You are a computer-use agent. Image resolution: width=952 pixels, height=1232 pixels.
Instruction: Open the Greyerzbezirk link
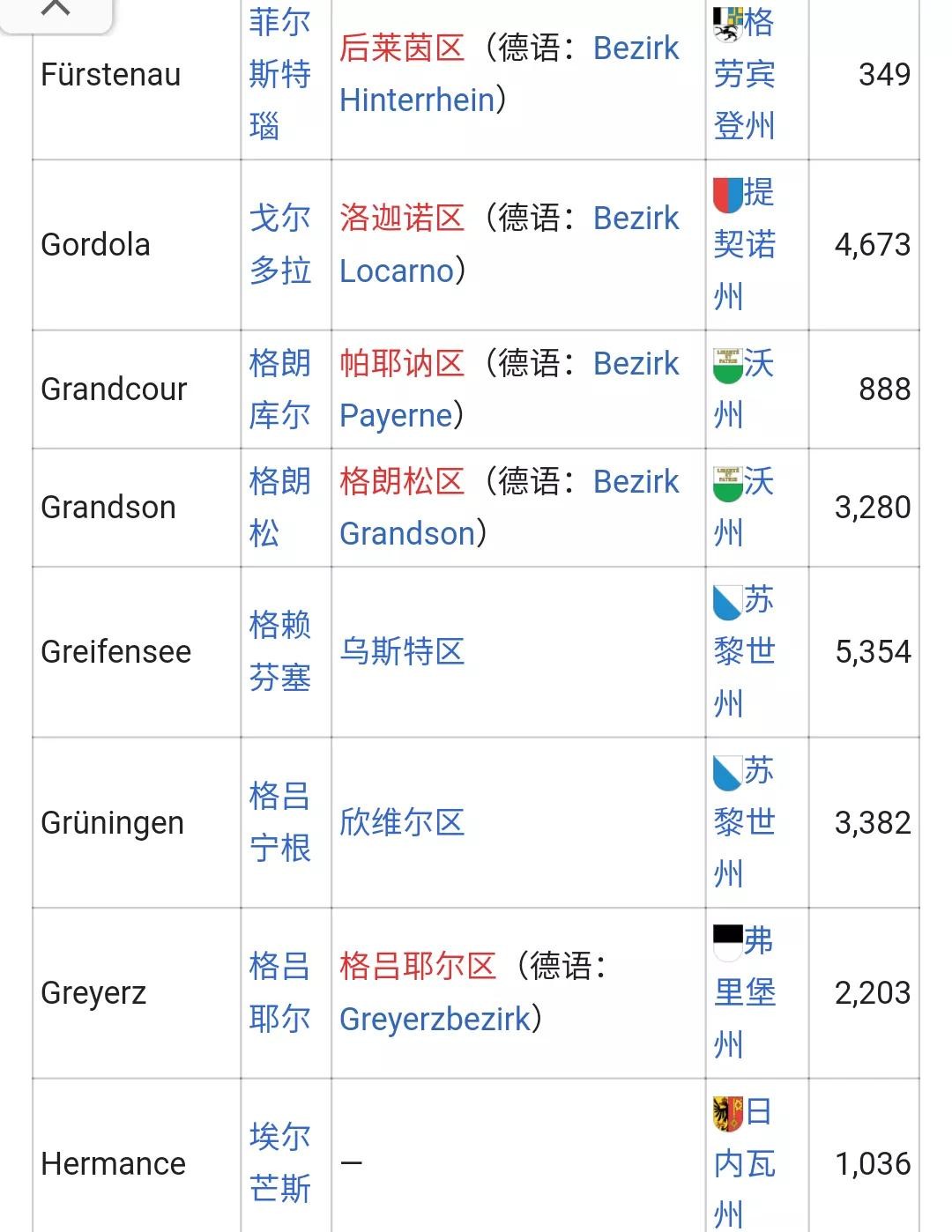coord(435,1019)
